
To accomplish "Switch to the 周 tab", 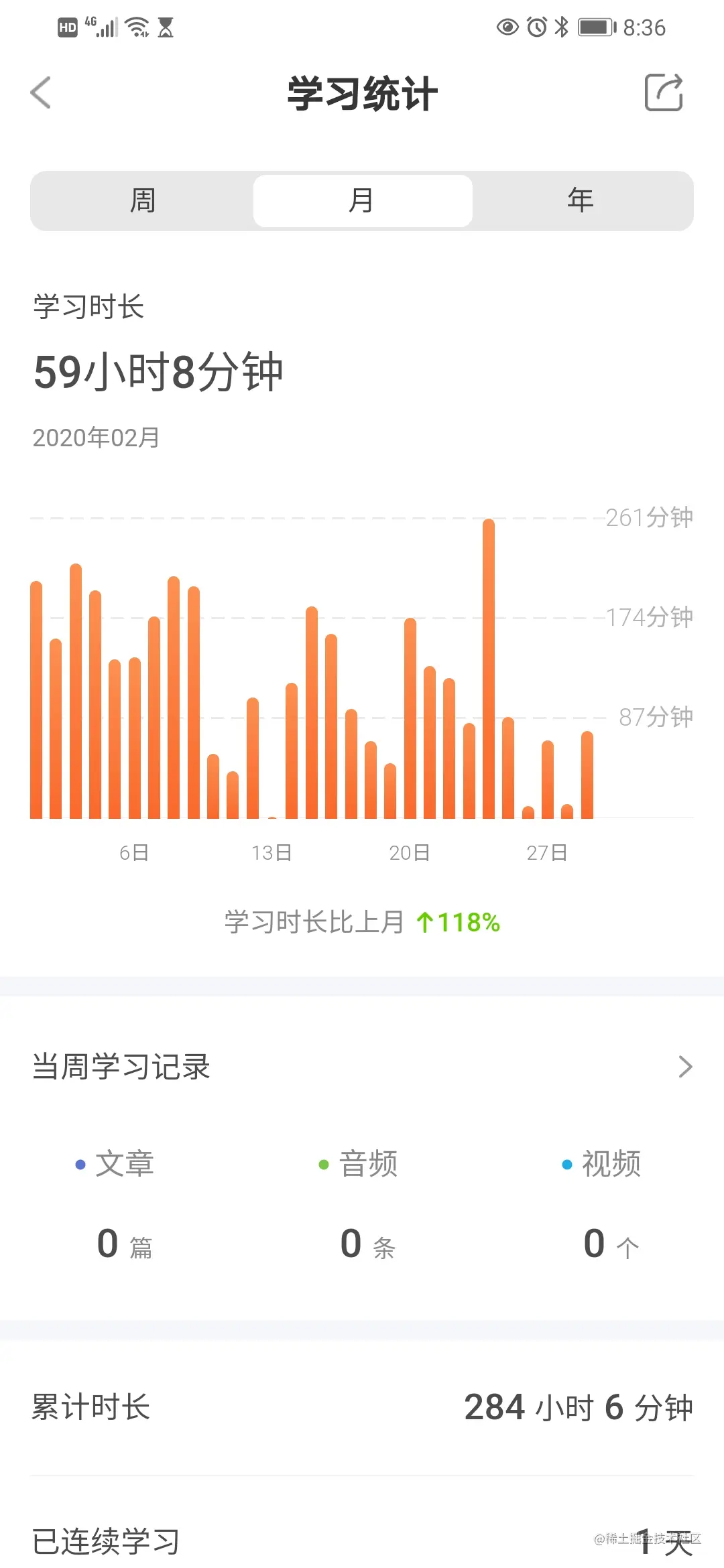I will [142, 200].
